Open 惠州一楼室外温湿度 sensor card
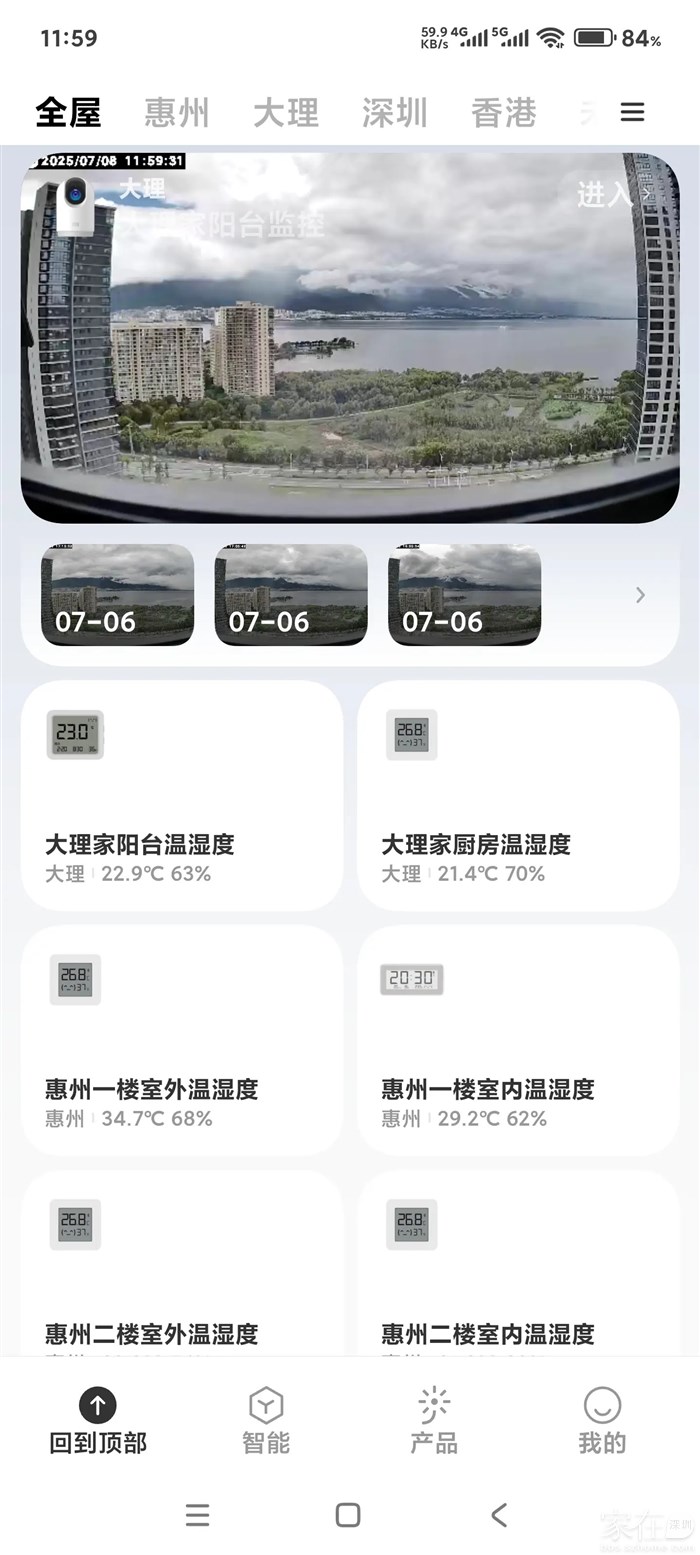 (181, 1040)
